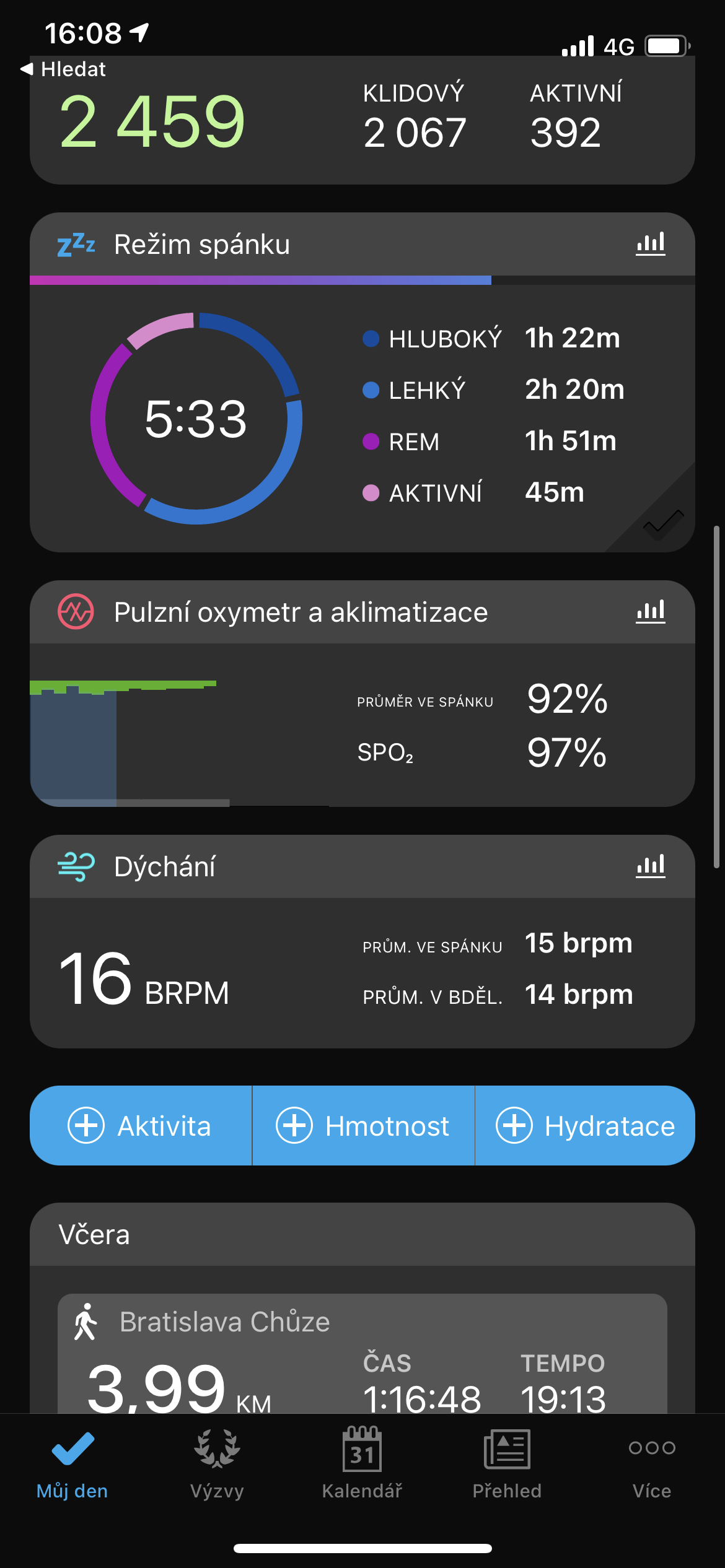Open Bratislava Chůze activity
The height and width of the screenshot is (1568, 725).
tap(362, 1356)
